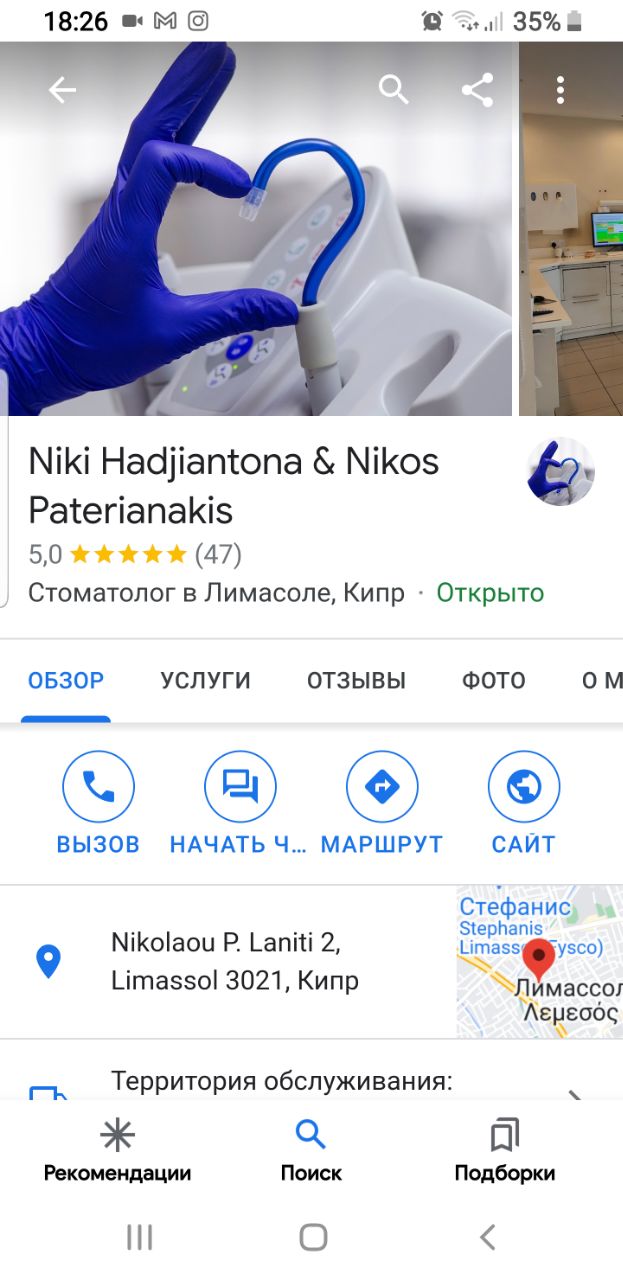Share this dental clinic listing
The image size is (623, 1280).
pos(477,91)
